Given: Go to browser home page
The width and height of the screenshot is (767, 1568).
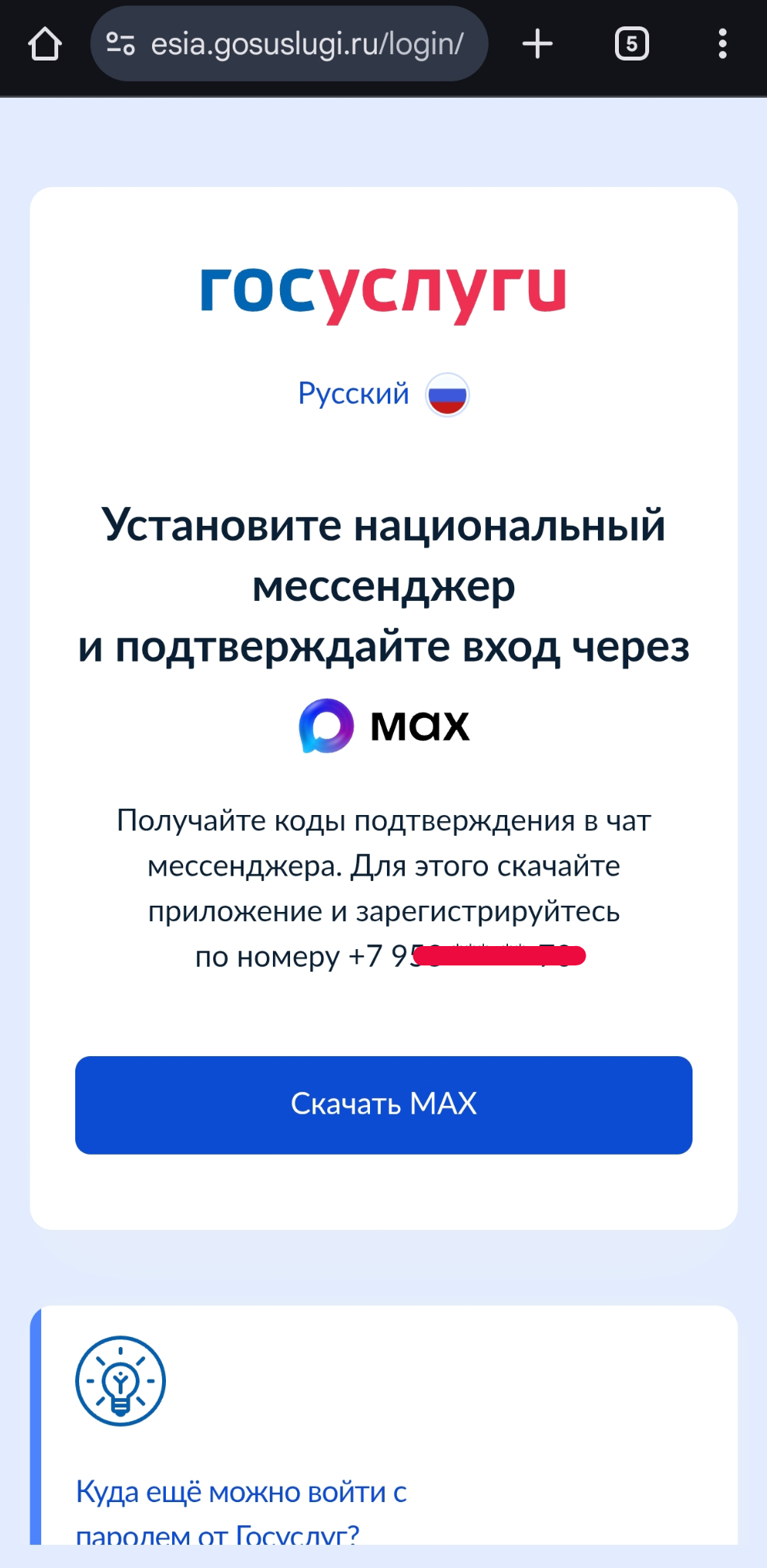Looking at the screenshot, I should 45,44.
